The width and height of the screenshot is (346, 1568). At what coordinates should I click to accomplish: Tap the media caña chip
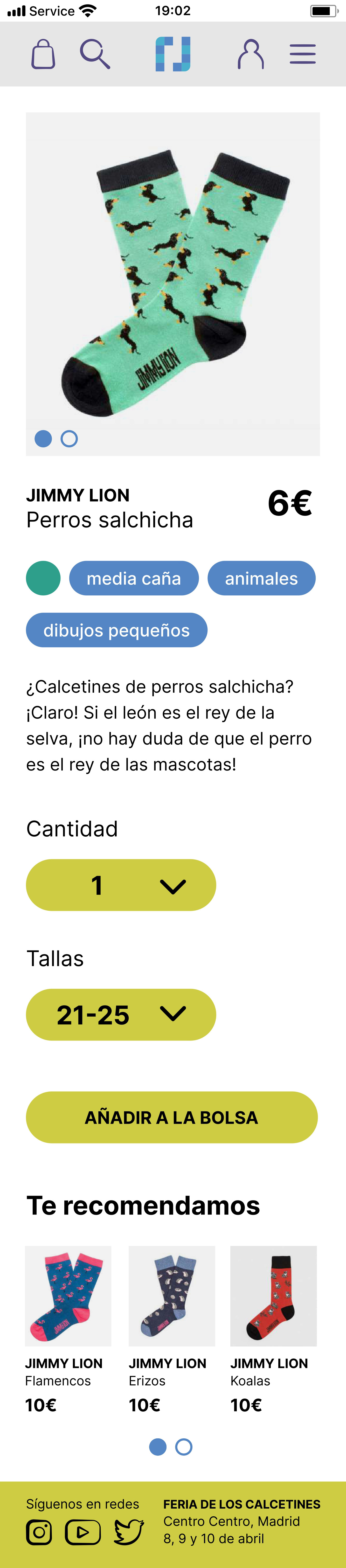coord(134,578)
